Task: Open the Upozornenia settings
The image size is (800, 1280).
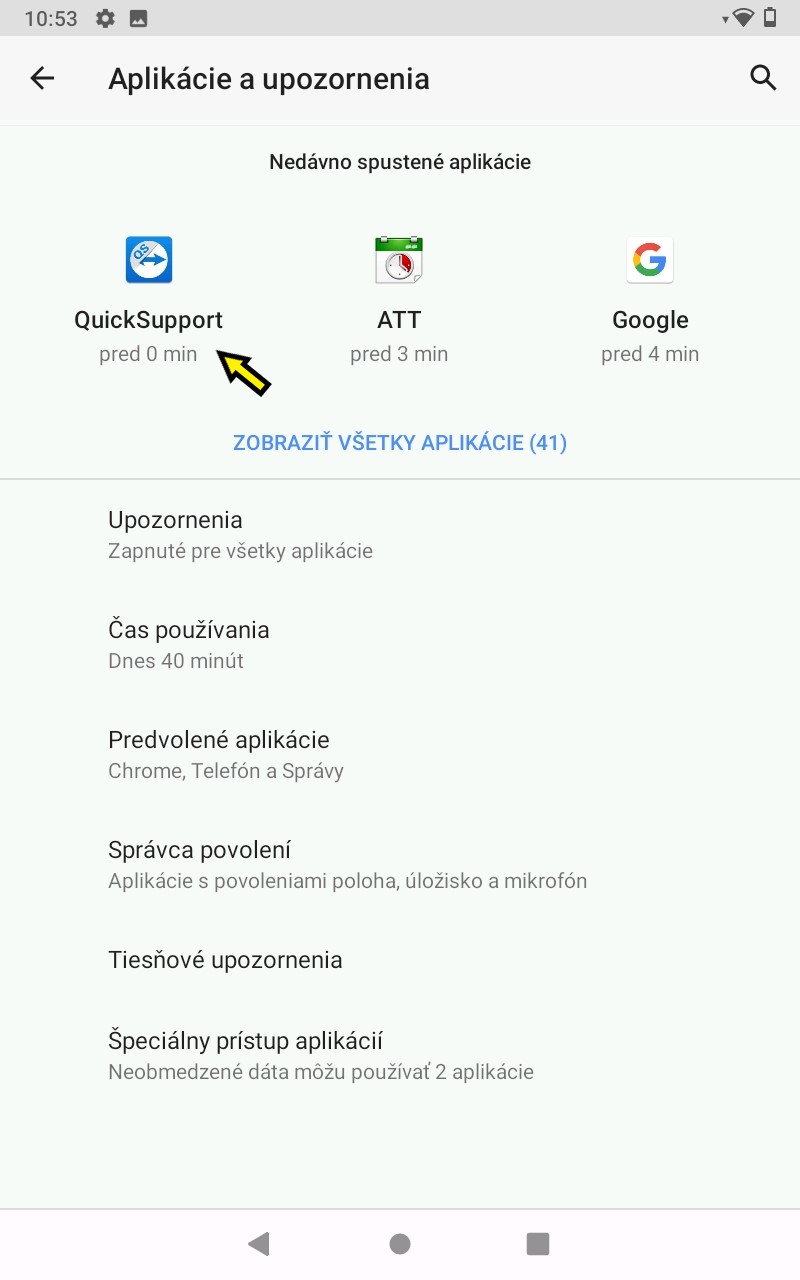Action: pyautogui.click(x=400, y=535)
